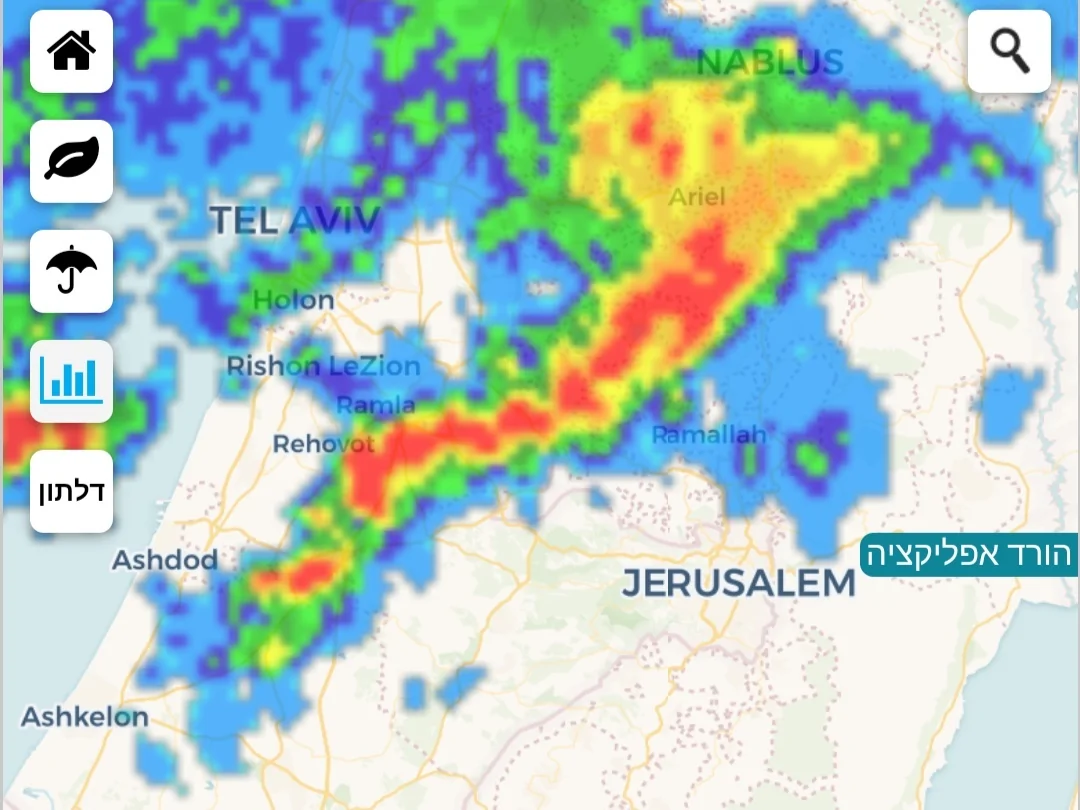This screenshot has width=1080, height=810.
Task: Go to the home screen icon
Action: [71, 51]
